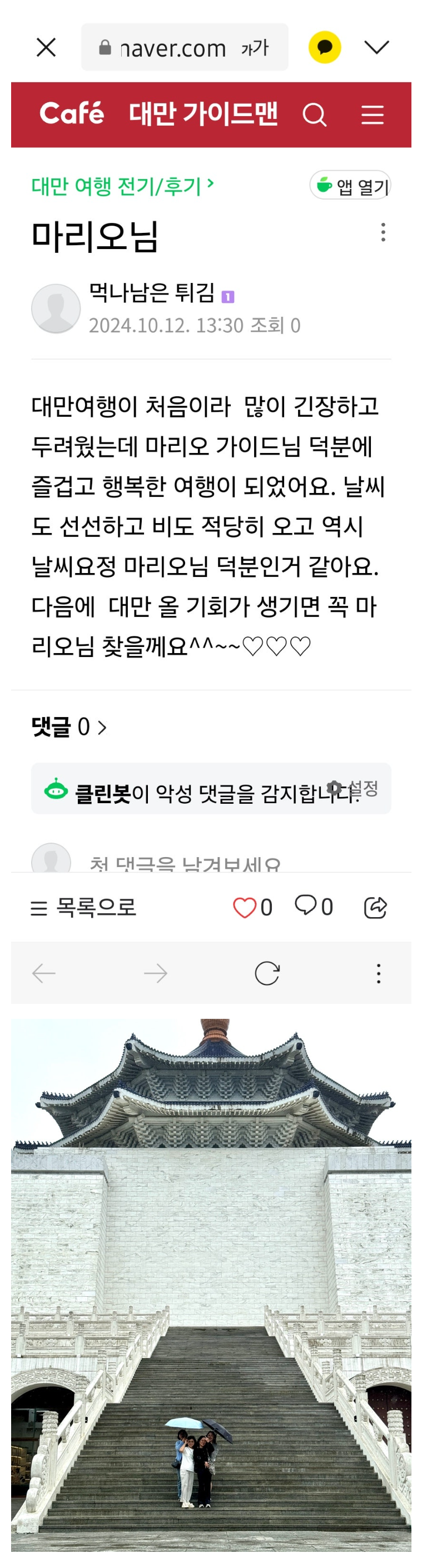This screenshot has width=422, height=1568.
Task: Reload the page with the refresh icon
Action: coord(267,973)
